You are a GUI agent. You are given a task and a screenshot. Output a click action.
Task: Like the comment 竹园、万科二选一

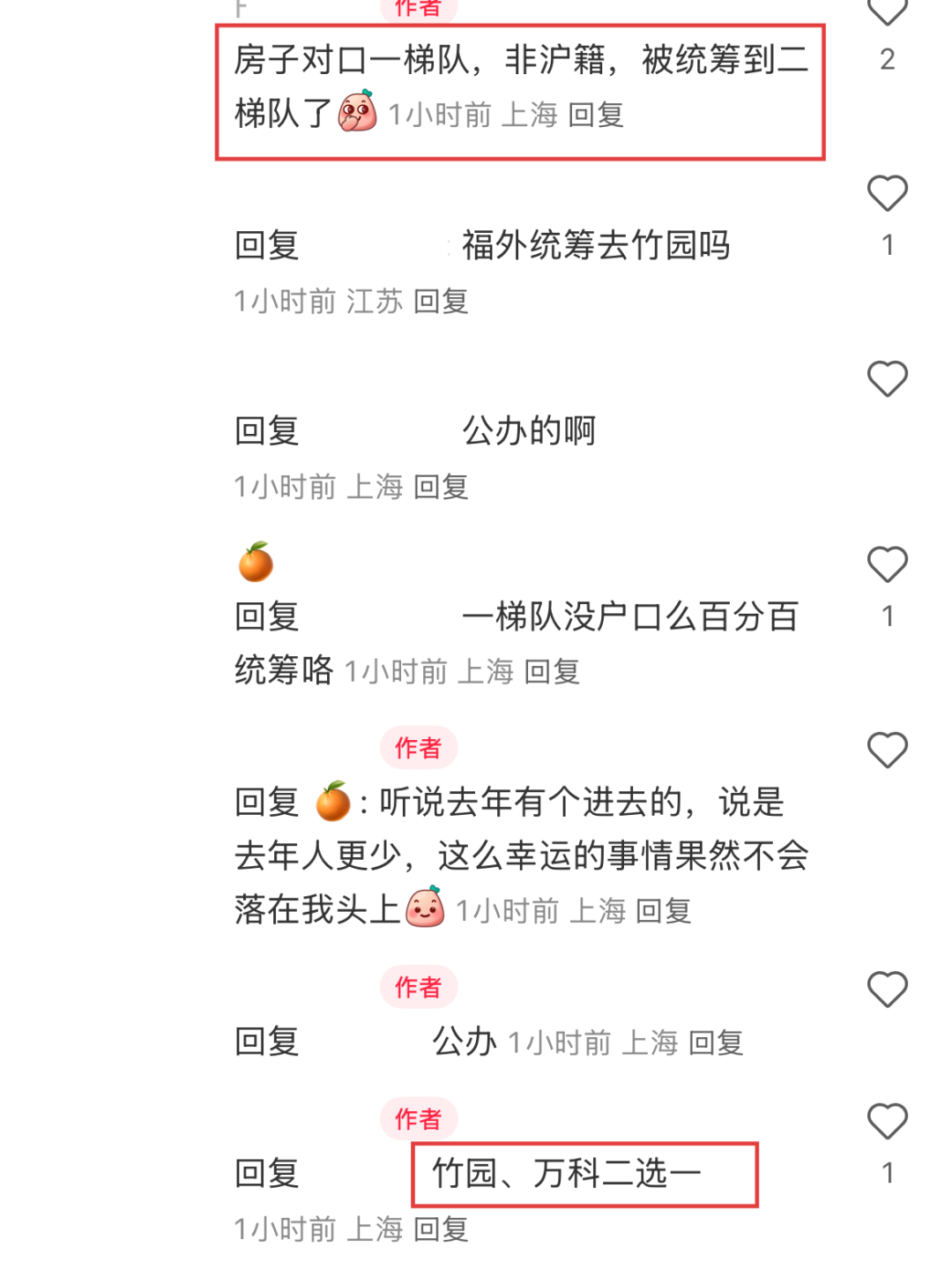pyautogui.click(x=887, y=1122)
